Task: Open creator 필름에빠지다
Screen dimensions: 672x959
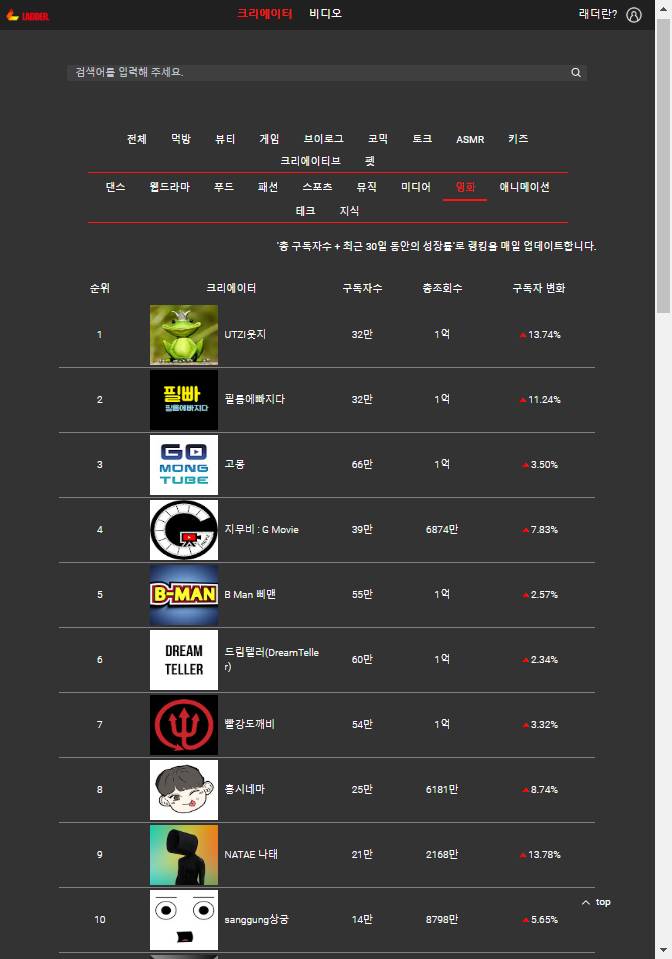Action: point(254,400)
